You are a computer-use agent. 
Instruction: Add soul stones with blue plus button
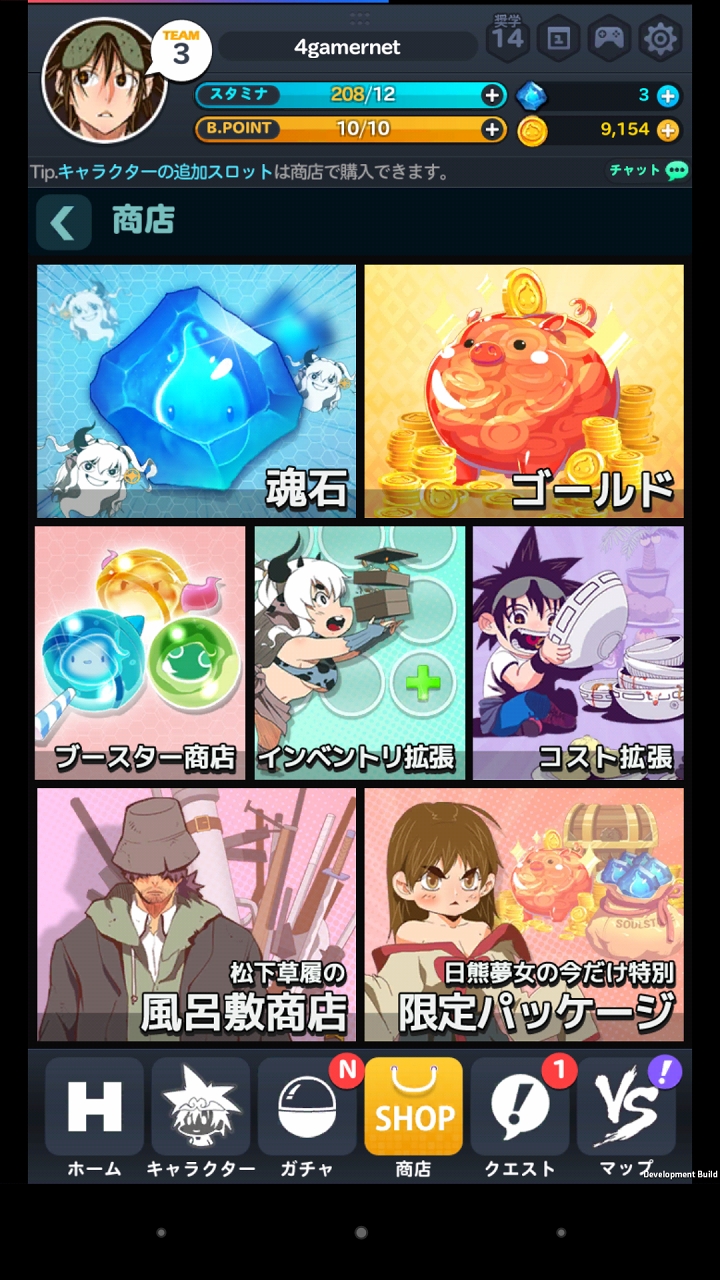point(668,96)
